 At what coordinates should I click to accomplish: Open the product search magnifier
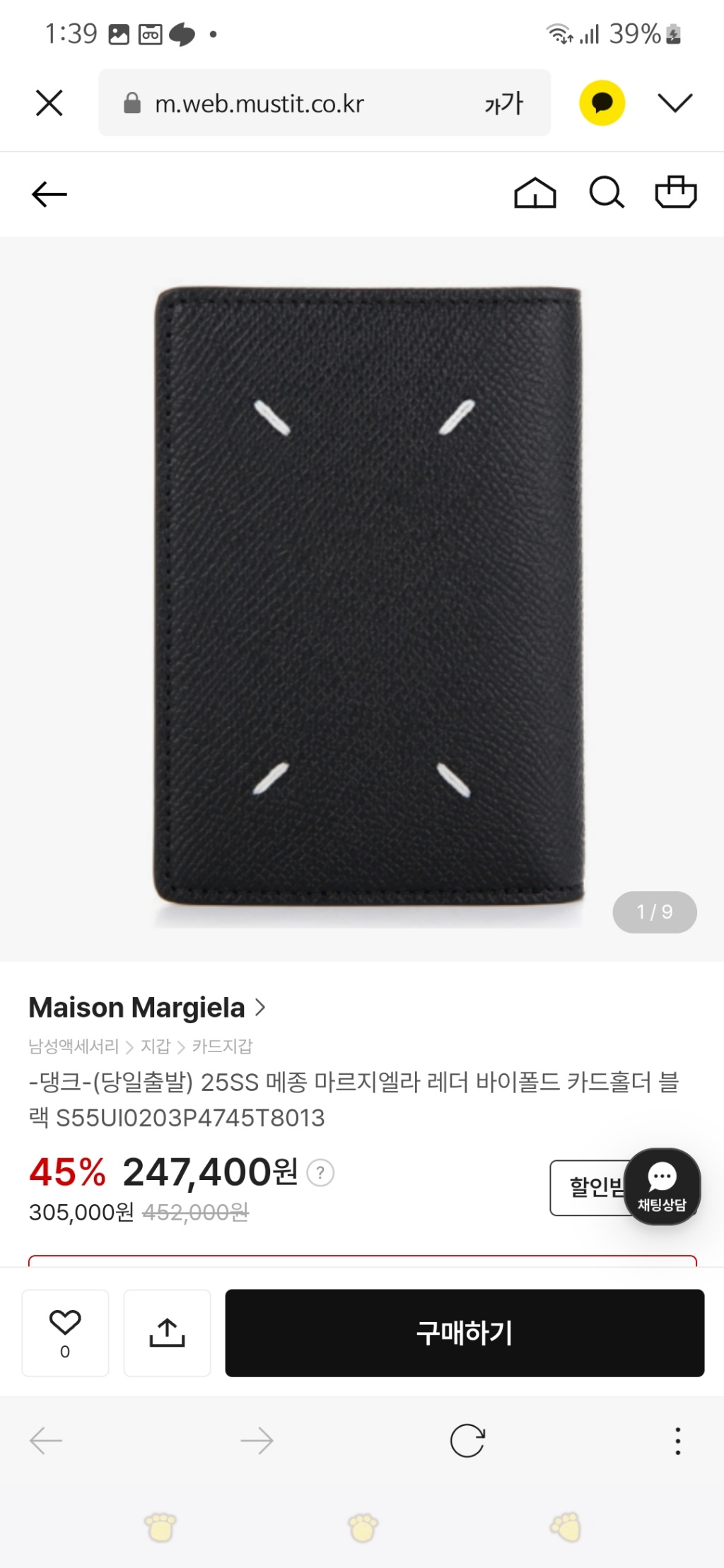[606, 193]
